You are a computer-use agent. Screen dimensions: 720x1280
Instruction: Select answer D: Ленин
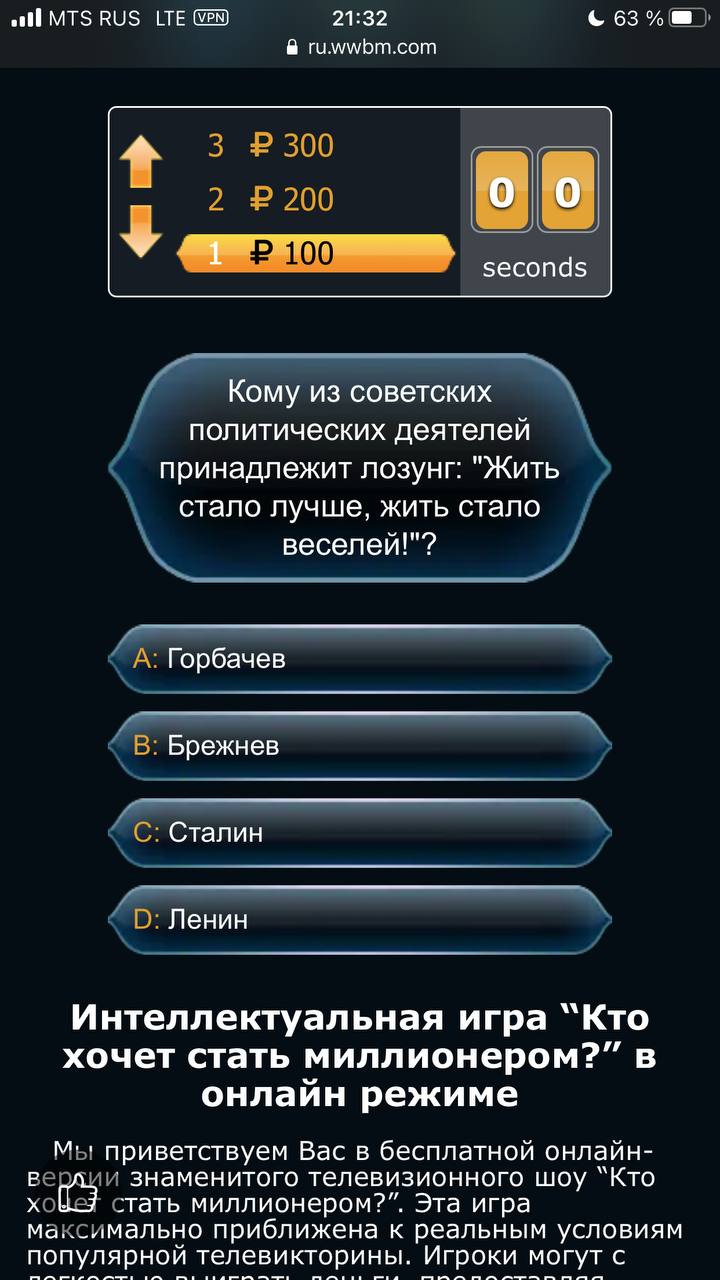(360, 919)
